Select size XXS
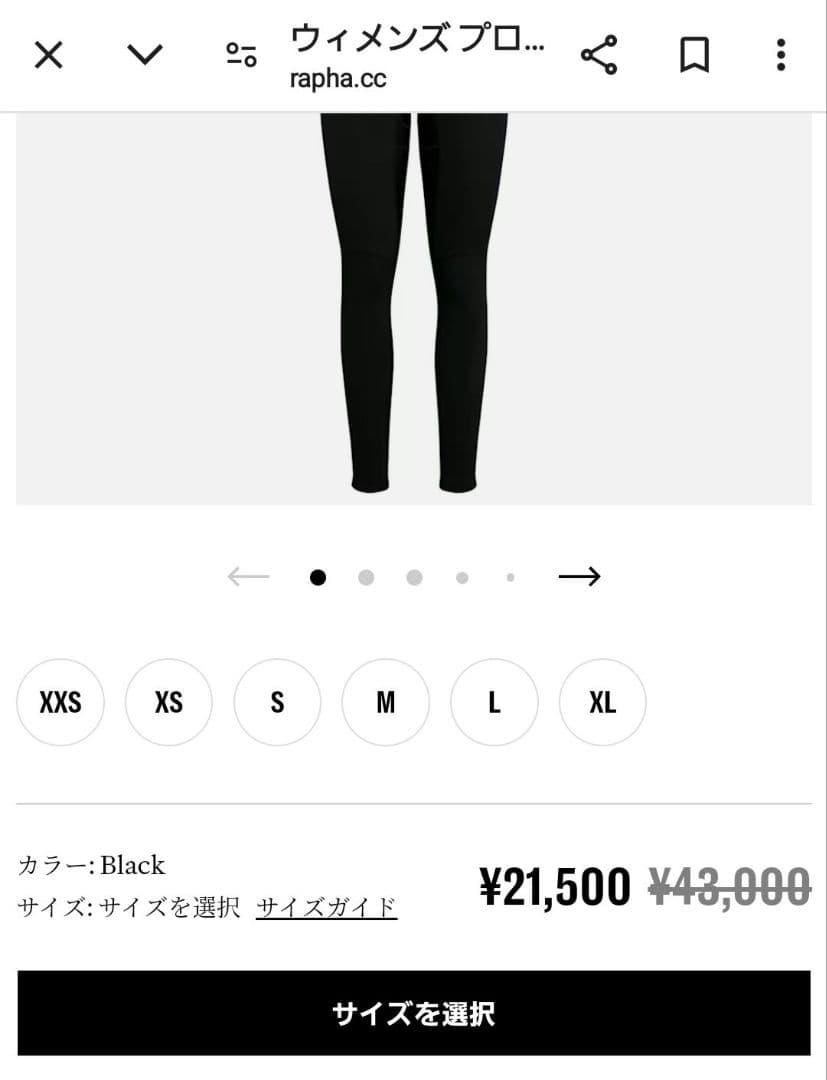 [60, 702]
